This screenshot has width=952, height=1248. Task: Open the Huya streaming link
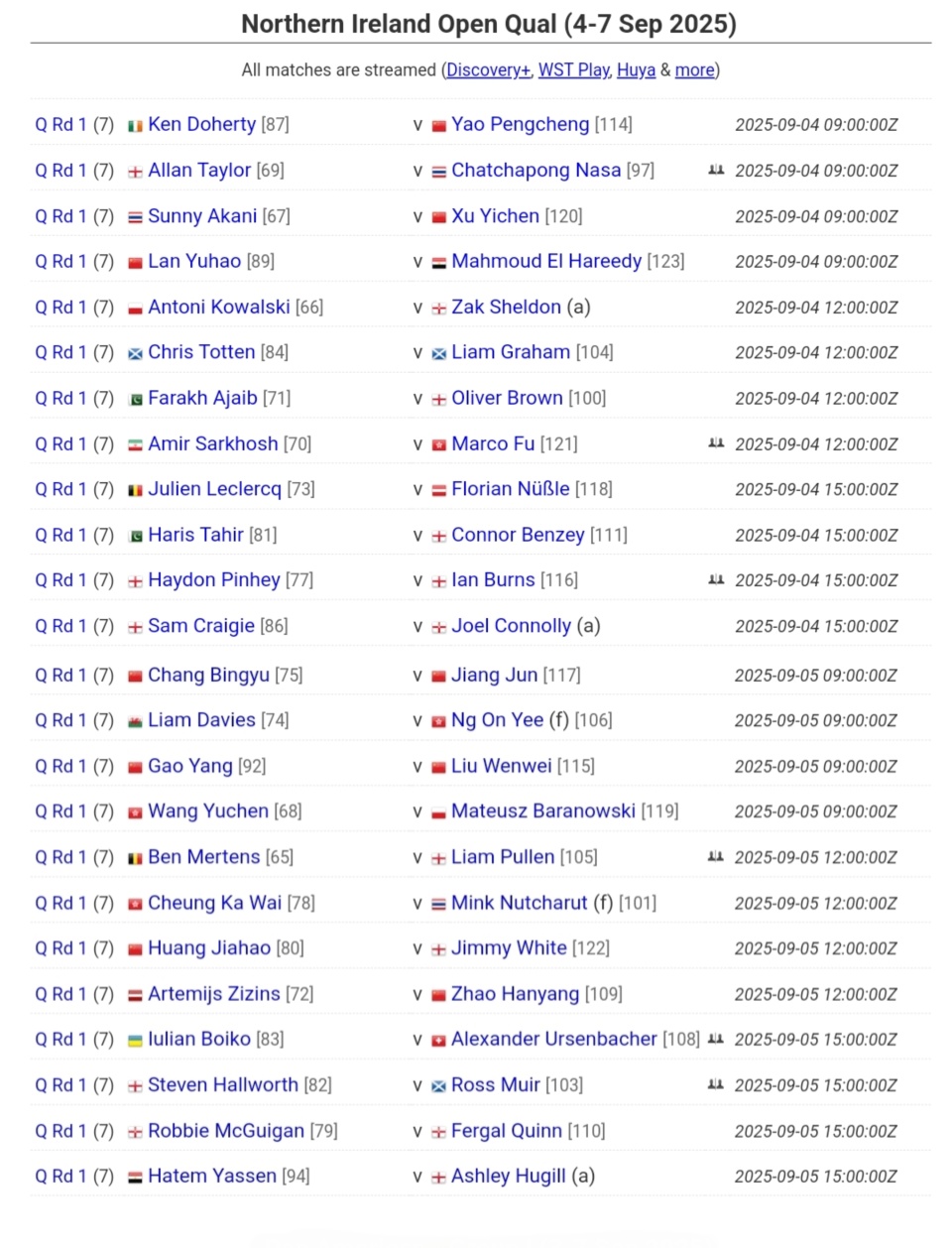click(636, 70)
